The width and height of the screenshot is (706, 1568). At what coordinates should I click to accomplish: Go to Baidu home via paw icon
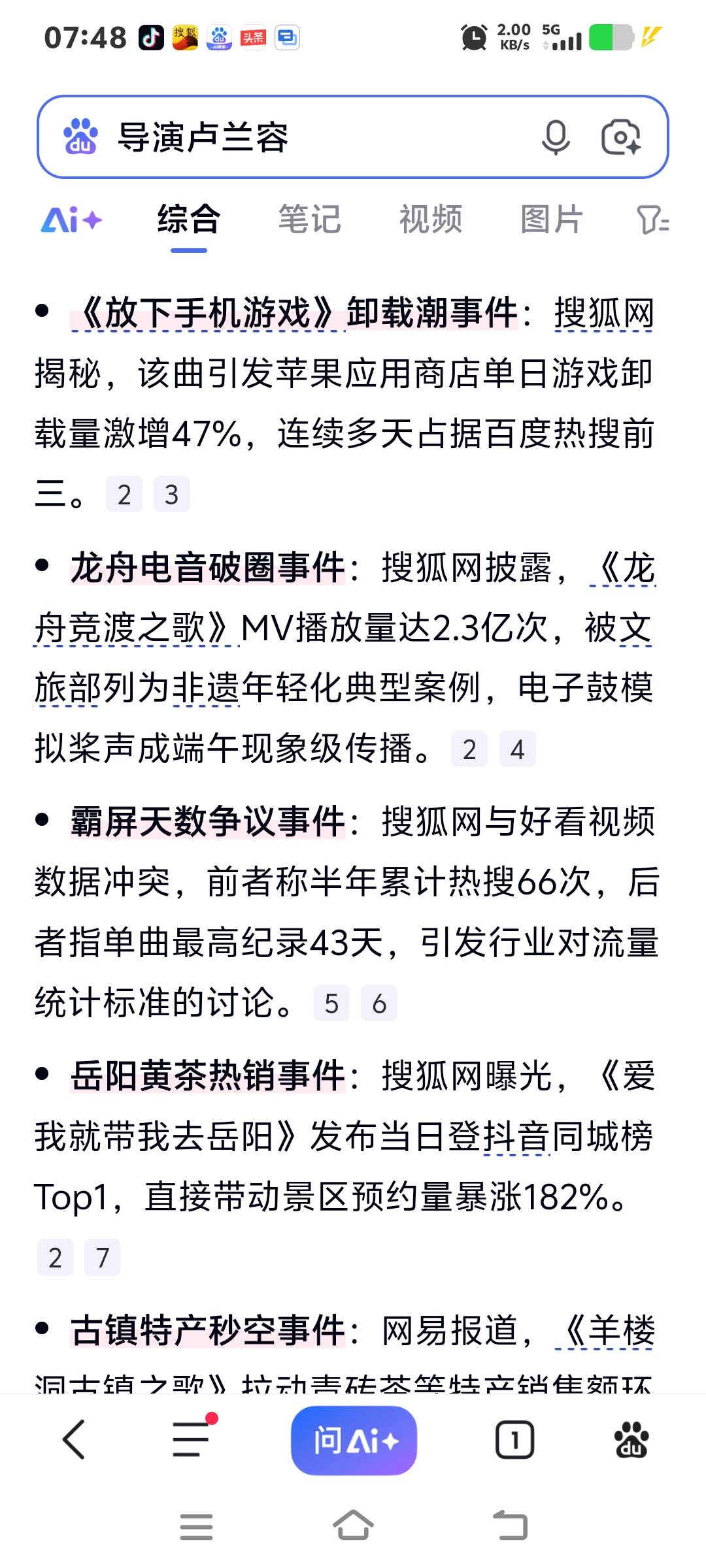tap(631, 1439)
